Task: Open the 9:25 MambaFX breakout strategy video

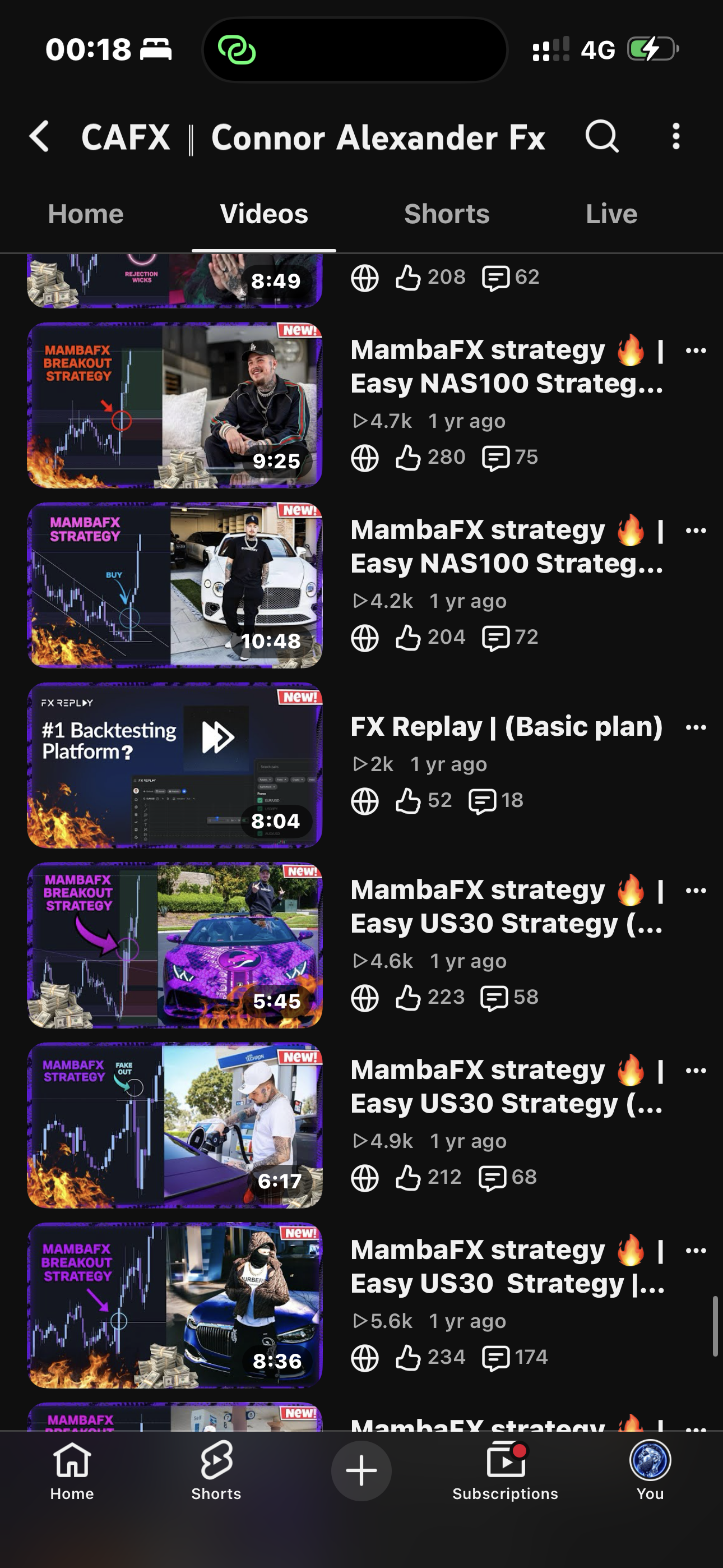Action: 175,405
